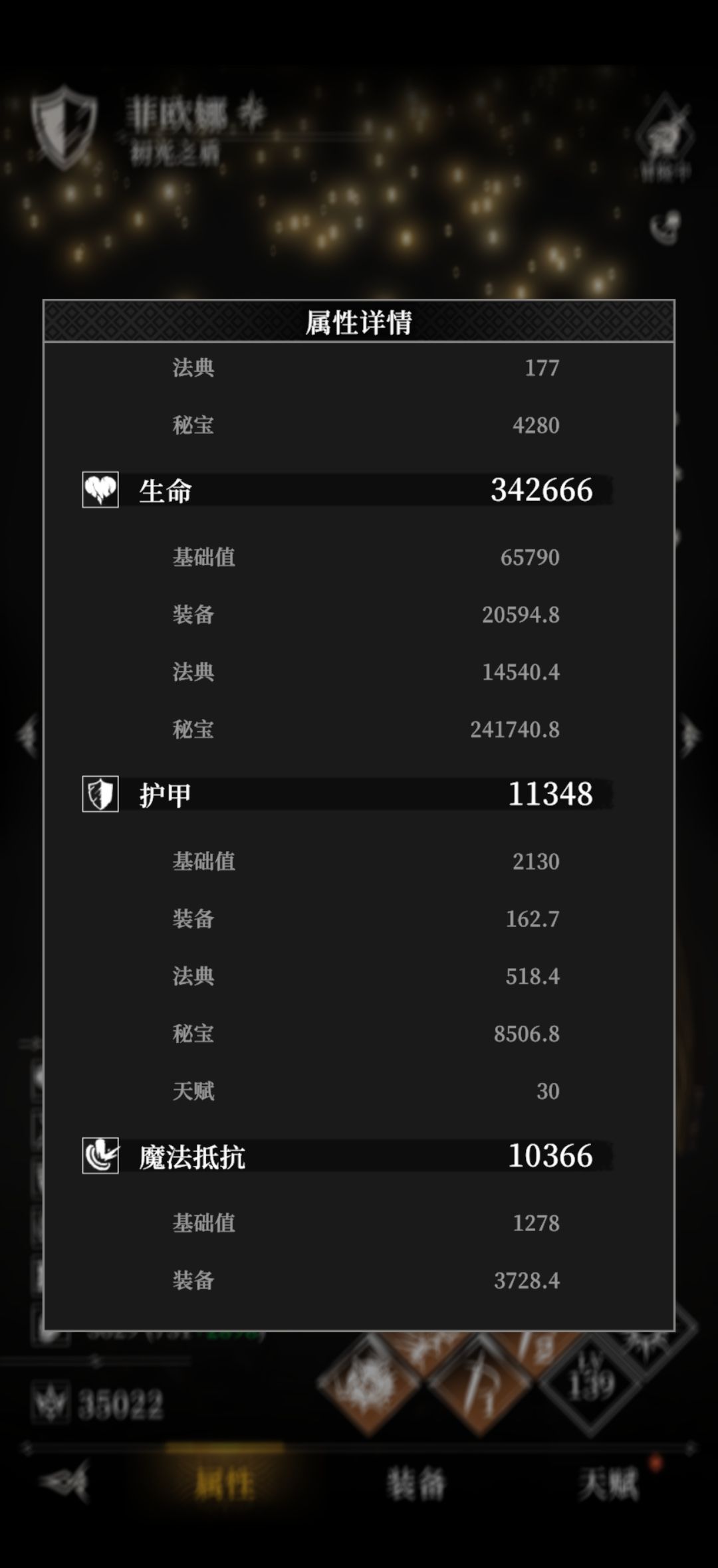Select the 属性 tab

click(x=225, y=1484)
